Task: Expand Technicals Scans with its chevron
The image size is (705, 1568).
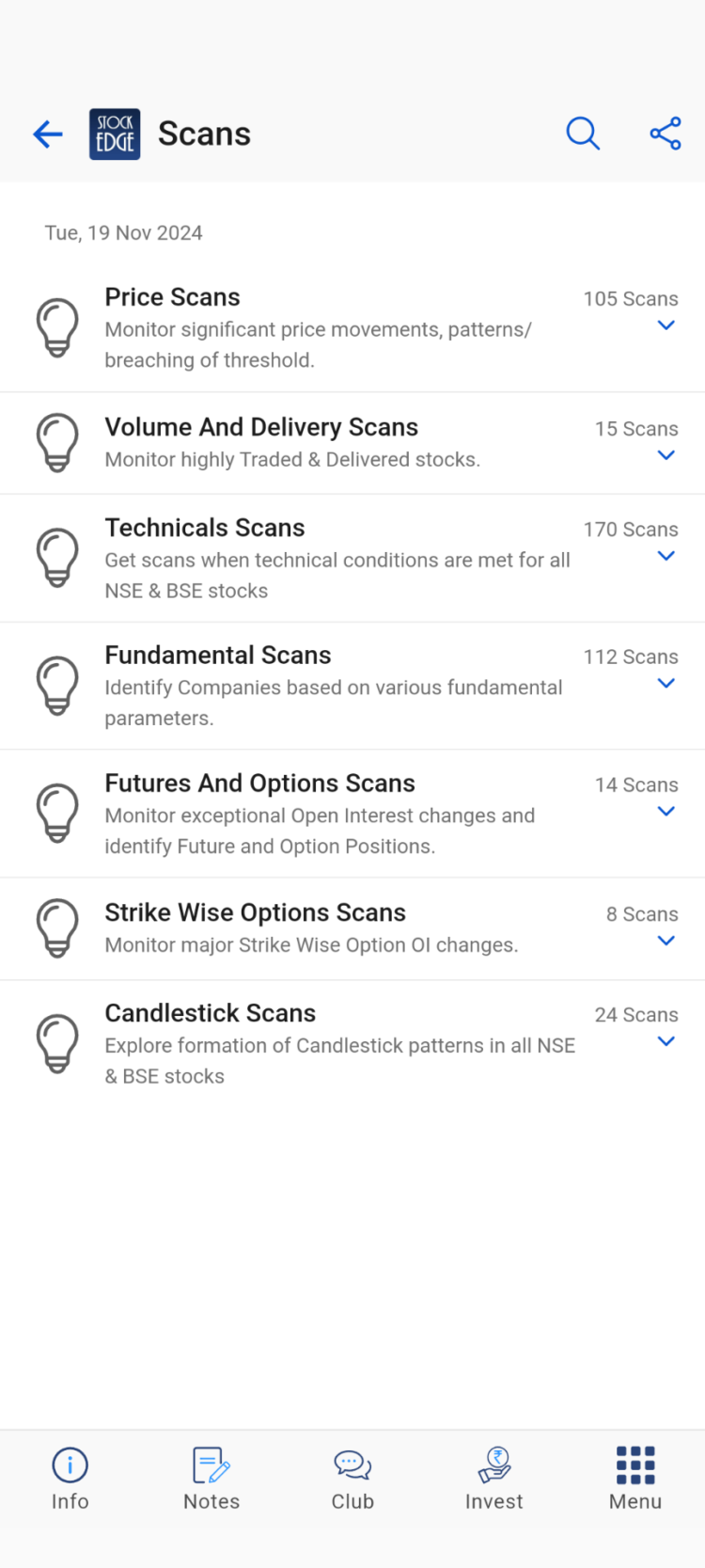Action: (666, 556)
